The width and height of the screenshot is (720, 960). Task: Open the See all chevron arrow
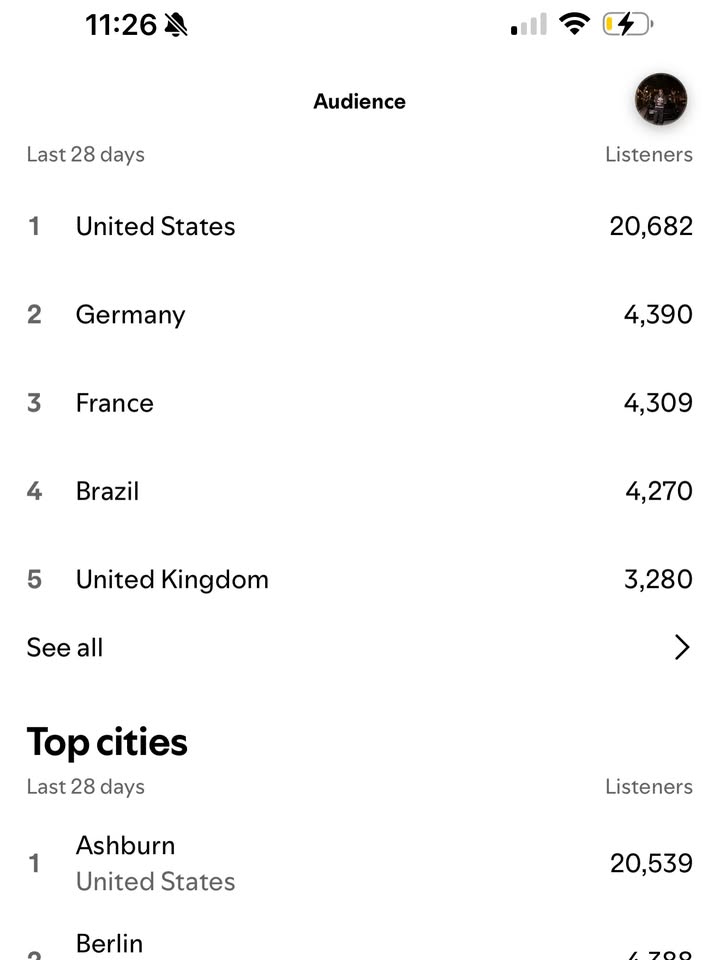(x=682, y=647)
